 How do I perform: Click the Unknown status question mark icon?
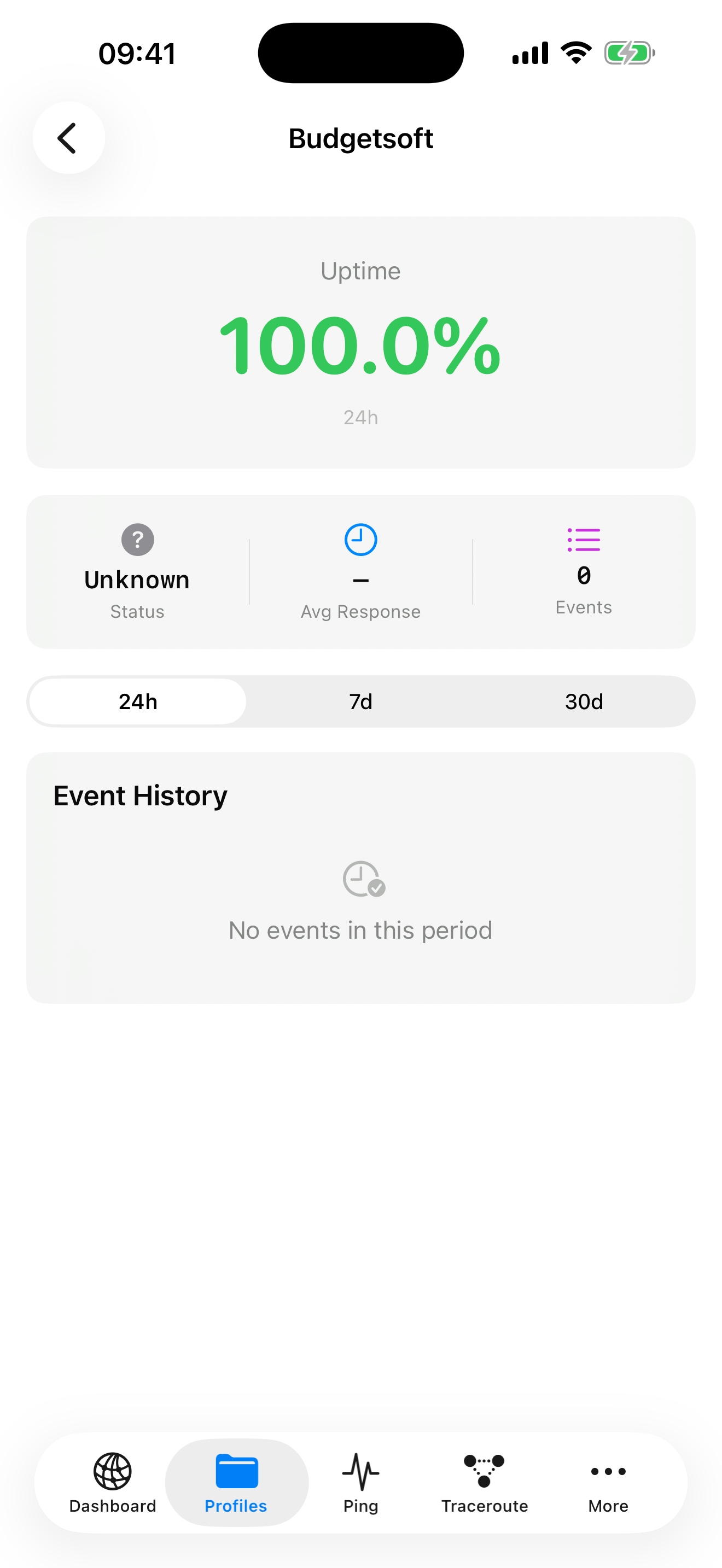click(138, 539)
